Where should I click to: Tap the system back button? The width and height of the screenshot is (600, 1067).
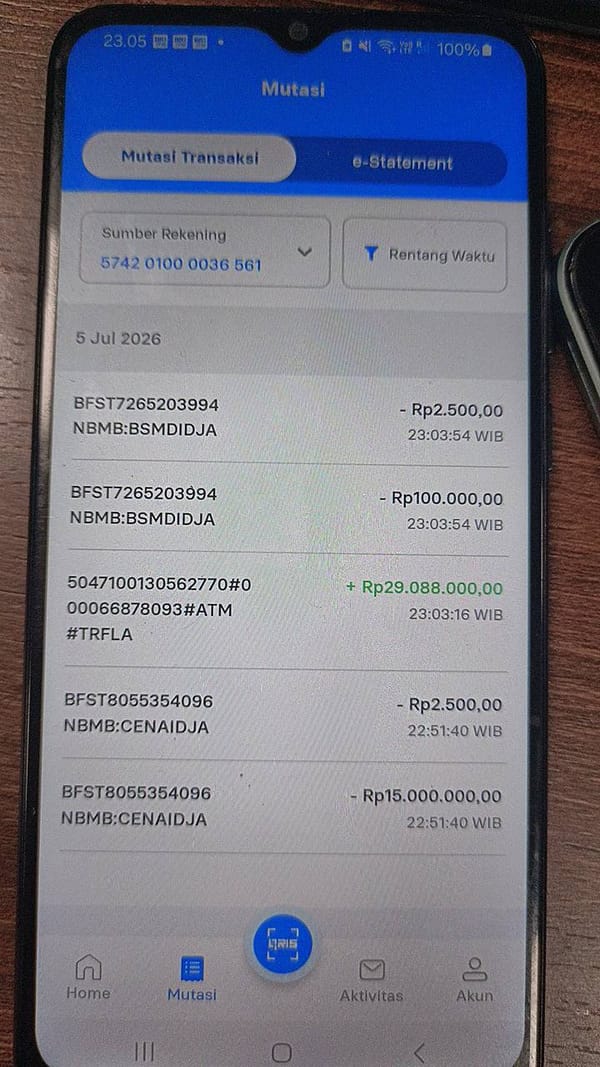point(420,1052)
